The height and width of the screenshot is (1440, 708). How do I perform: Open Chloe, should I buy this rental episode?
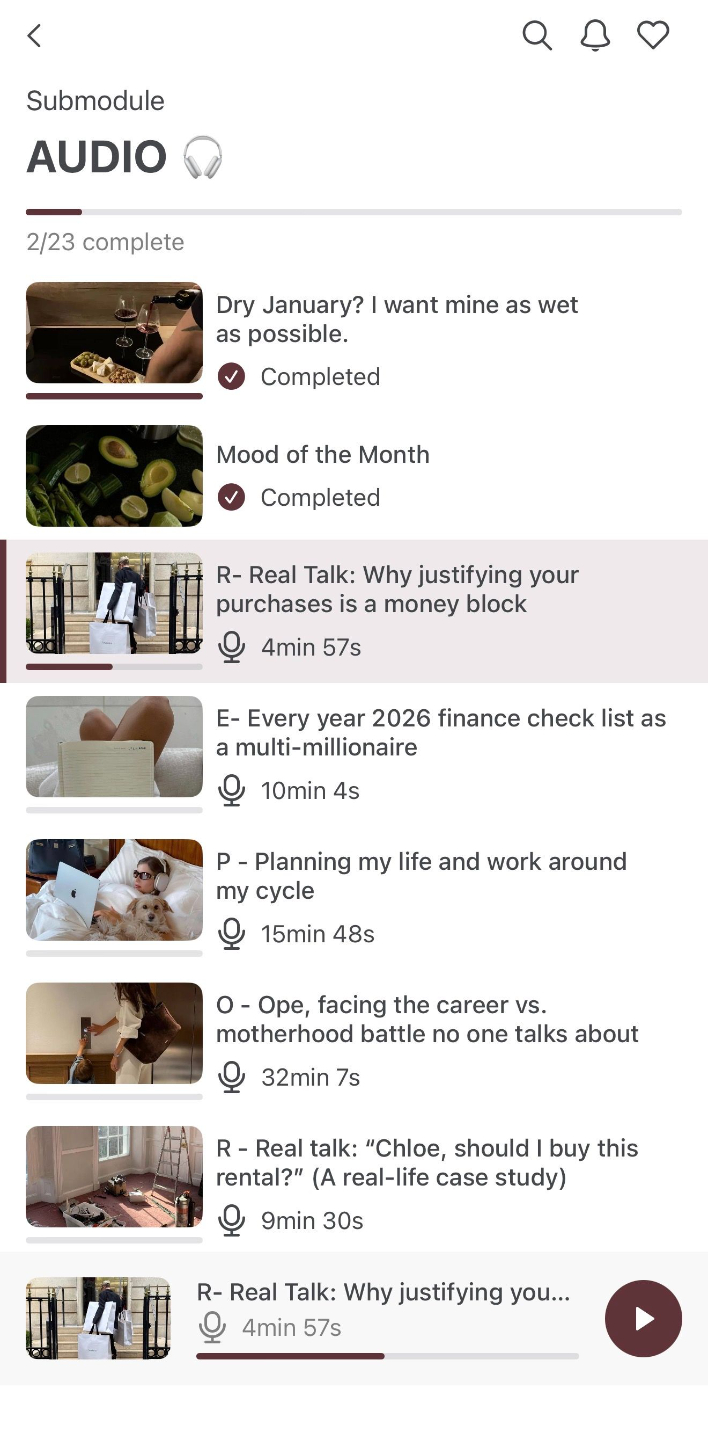tap(427, 1162)
